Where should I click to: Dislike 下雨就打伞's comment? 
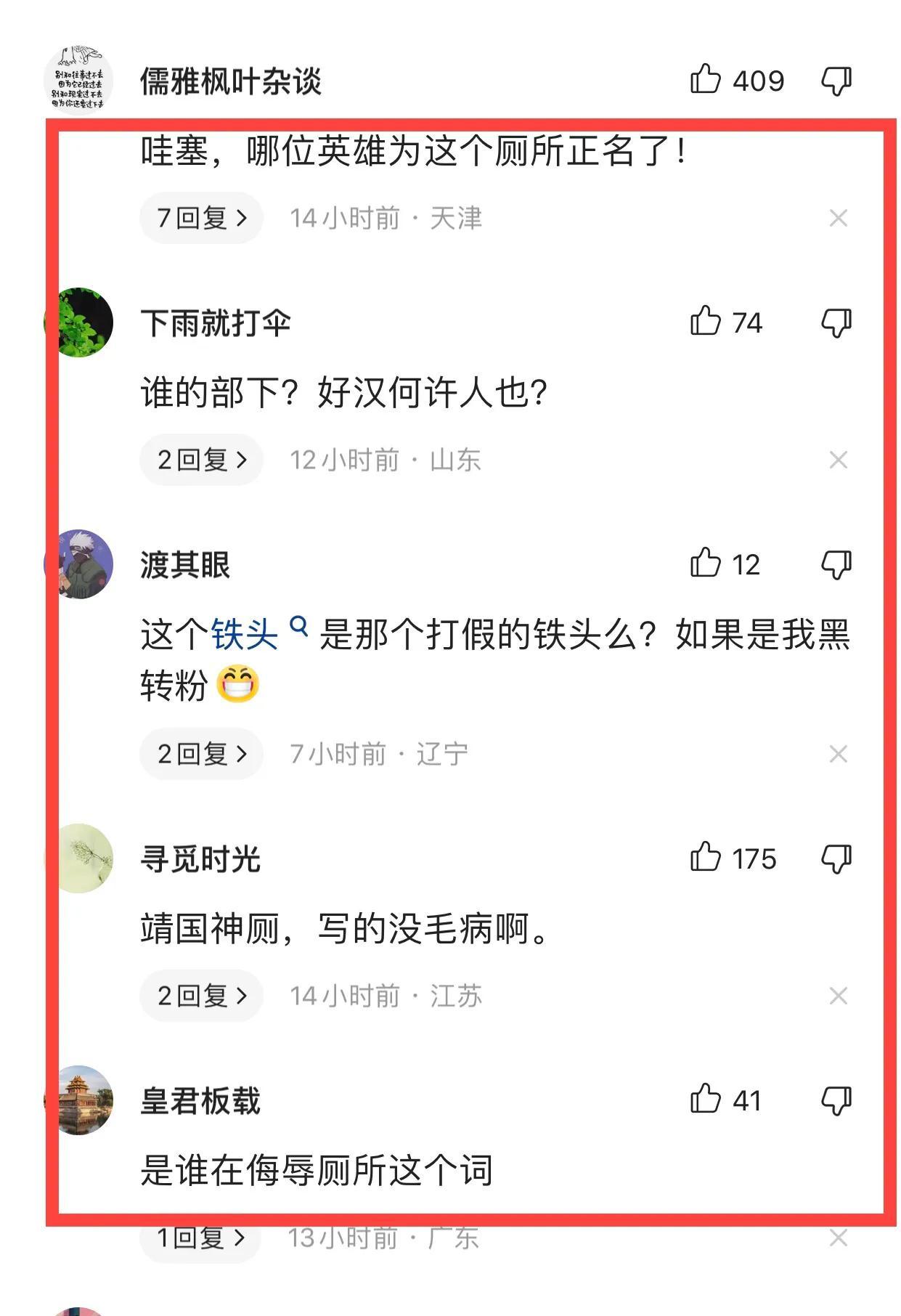pyautogui.click(x=836, y=322)
